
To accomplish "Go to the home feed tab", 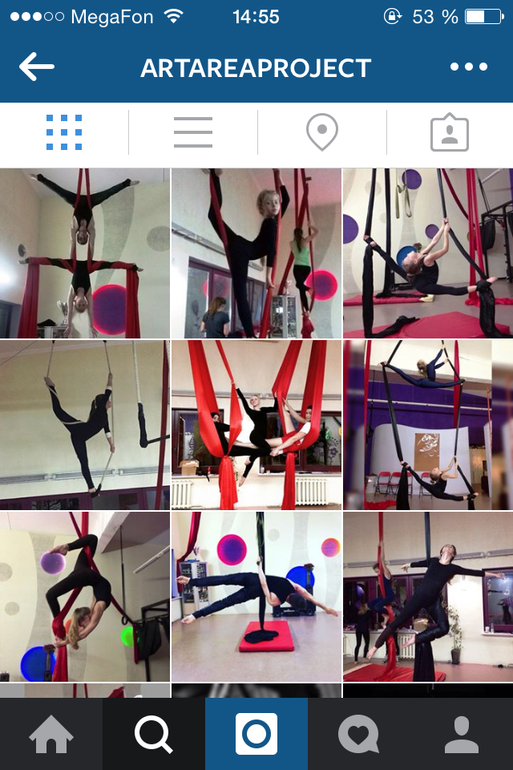I will (x=51, y=734).
